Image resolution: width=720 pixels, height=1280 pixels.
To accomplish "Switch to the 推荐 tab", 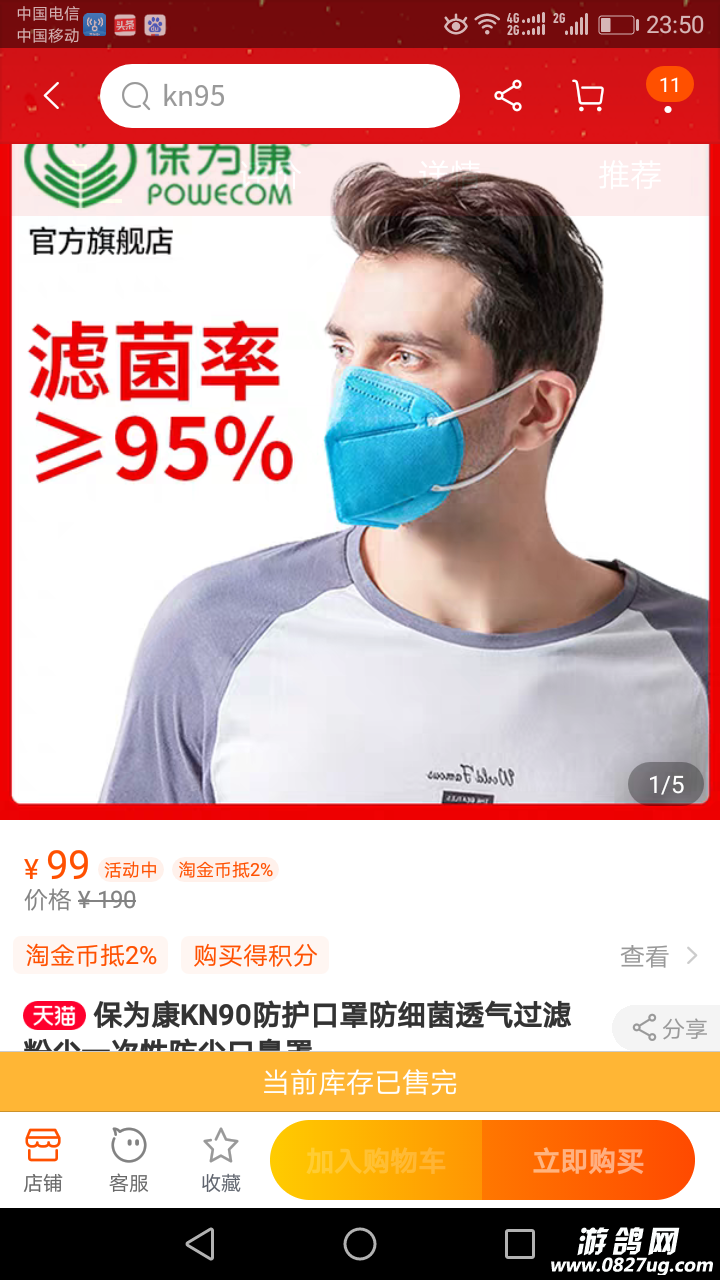I will click(630, 176).
